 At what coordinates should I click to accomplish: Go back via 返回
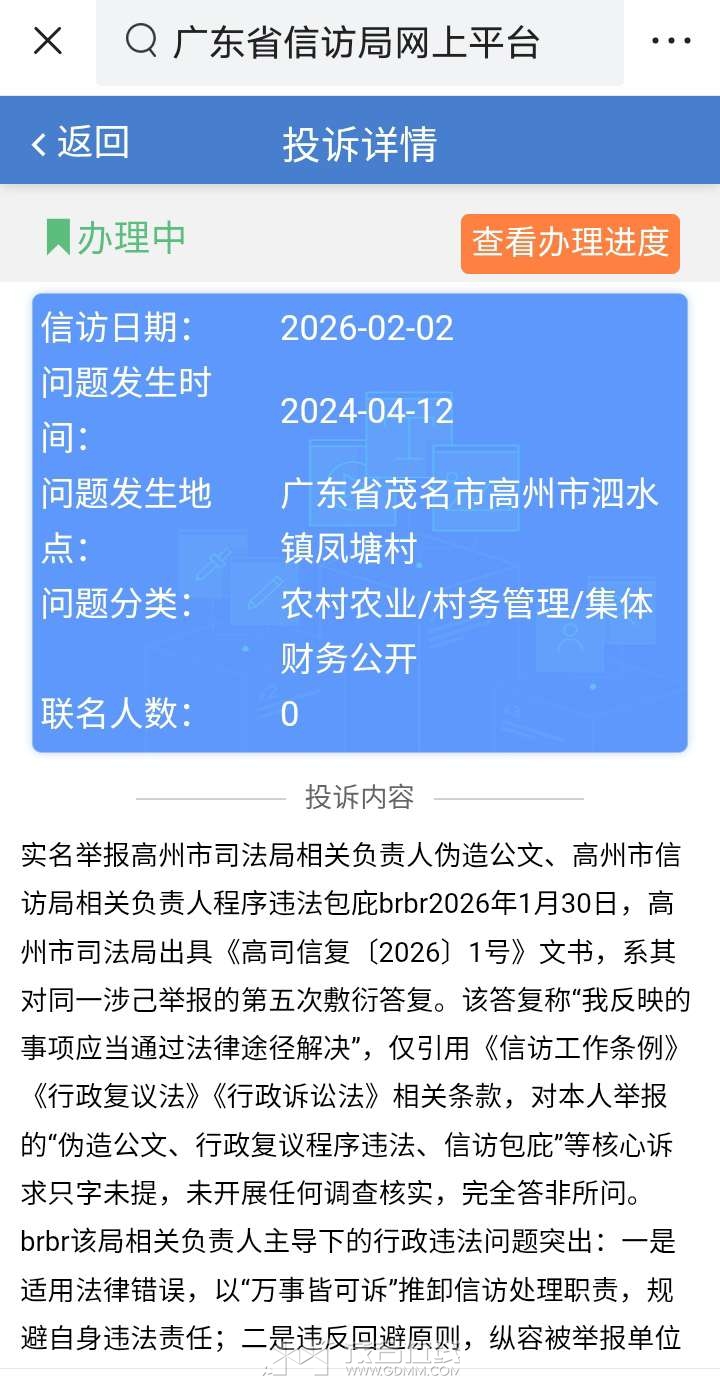pos(80,143)
